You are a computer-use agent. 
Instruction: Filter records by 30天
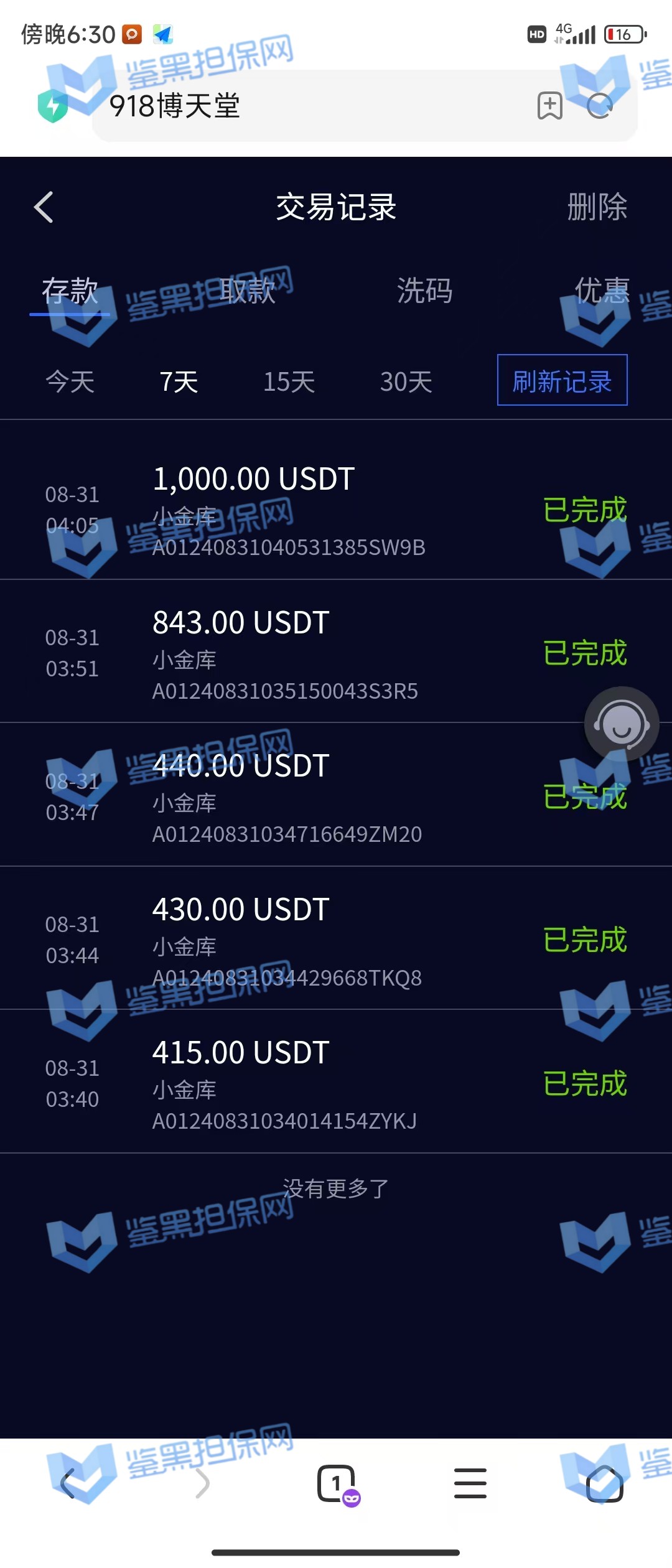[406, 381]
